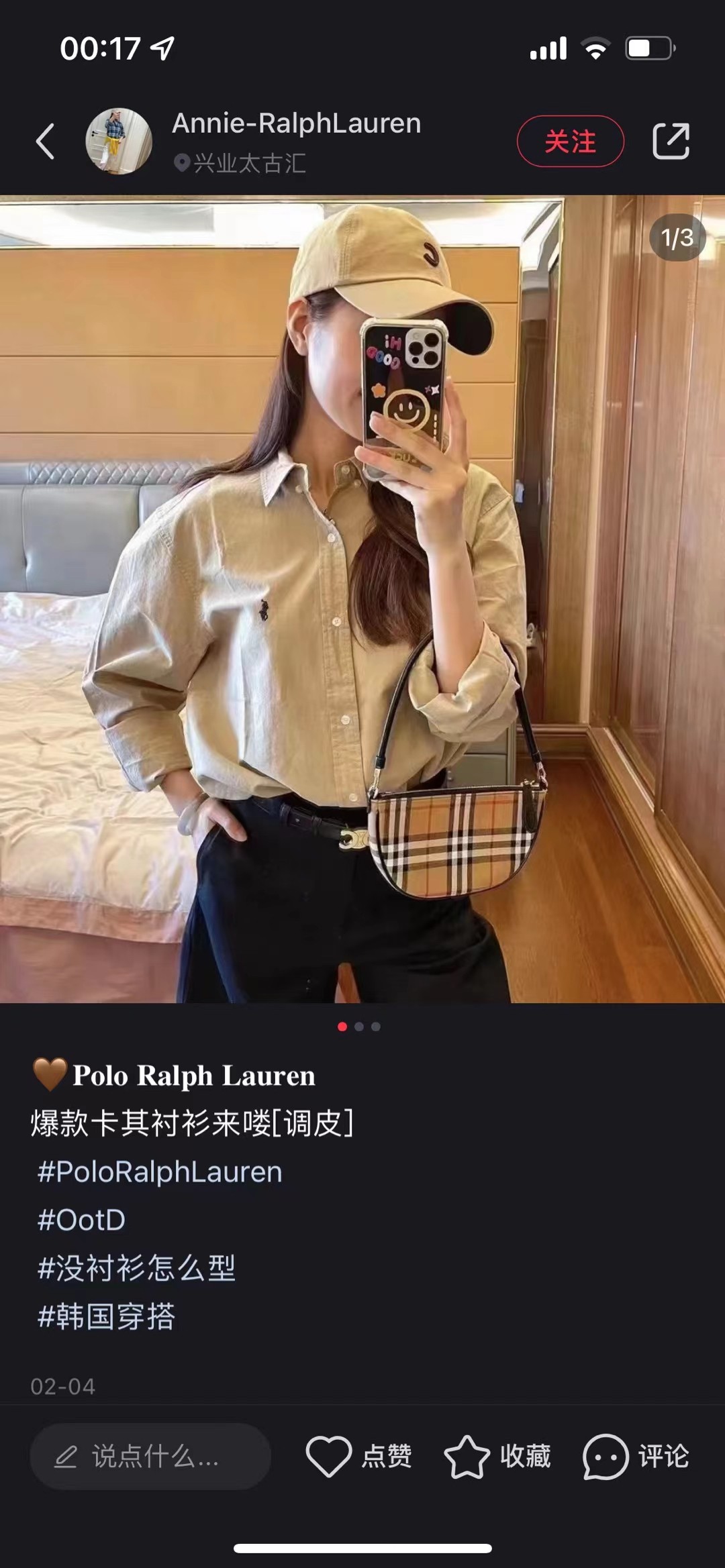This screenshot has width=725, height=1568.
Task: Open the #没衬衫怎么型 hashtag
Action: (x=136, y=1268)
